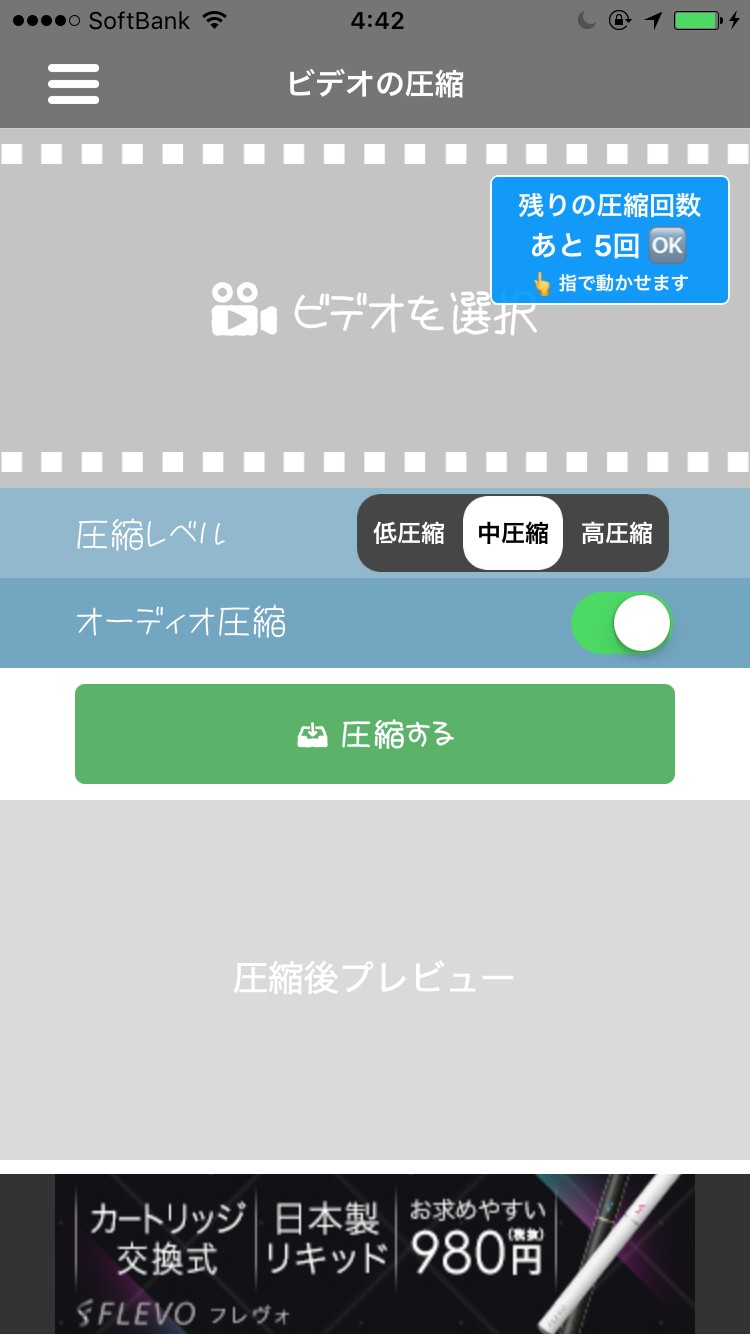The image size is (750, 1334).
Task: Tap the green 圧縮する button
Action: (x=375, y=734)
